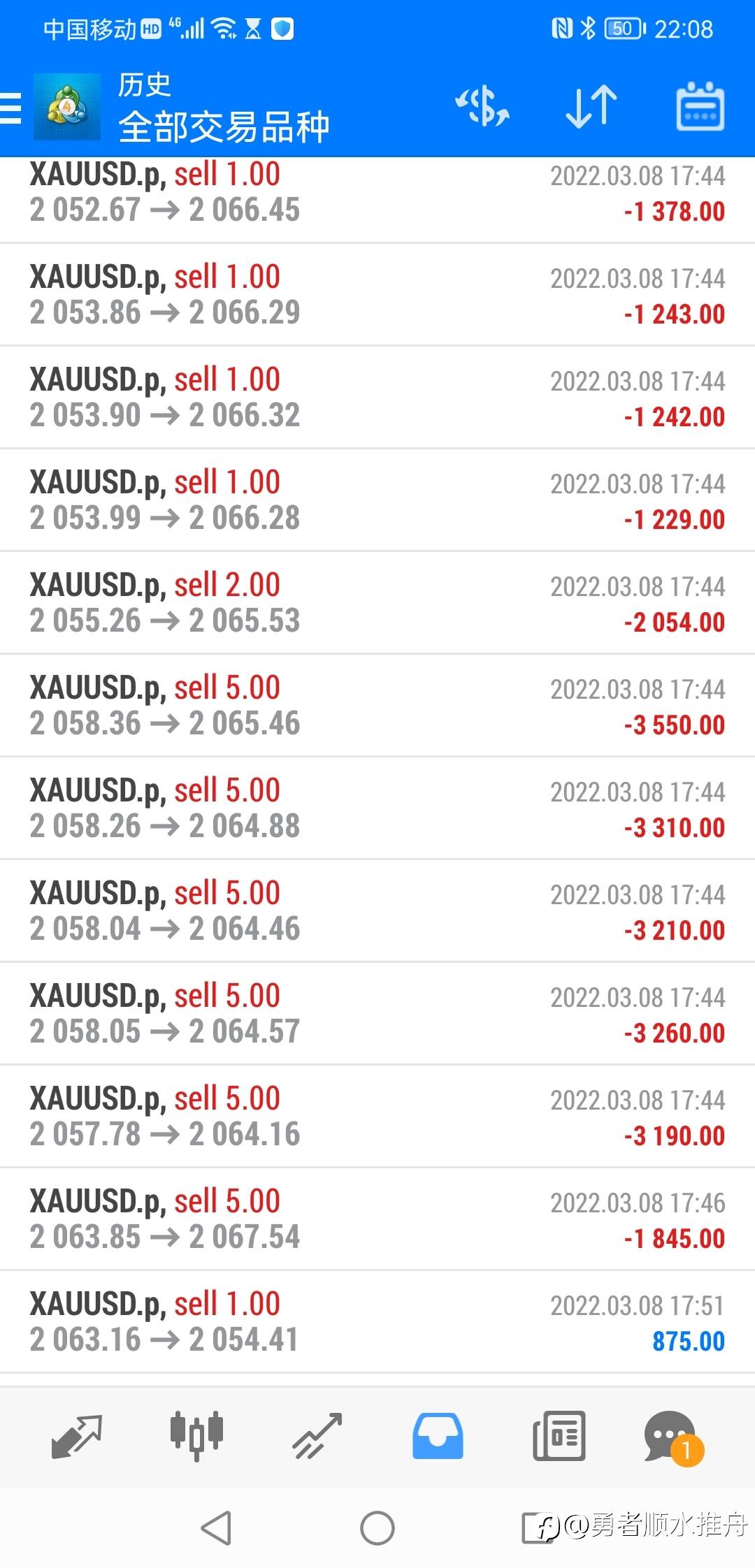
Task: Expand the sell trade with -1 378.00 loss
Action: point(377,193)
